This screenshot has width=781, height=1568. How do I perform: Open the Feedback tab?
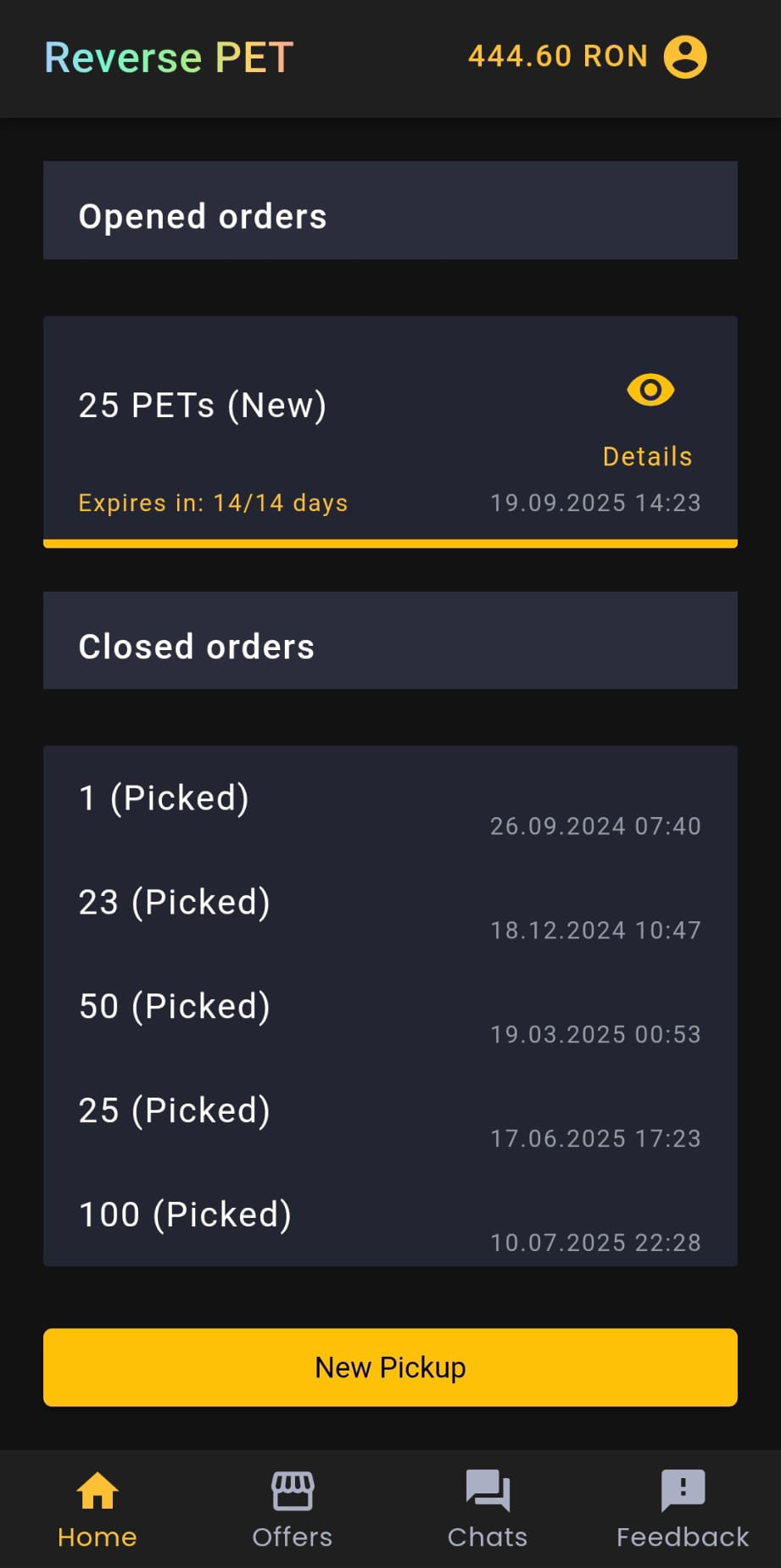point(683,1510)
